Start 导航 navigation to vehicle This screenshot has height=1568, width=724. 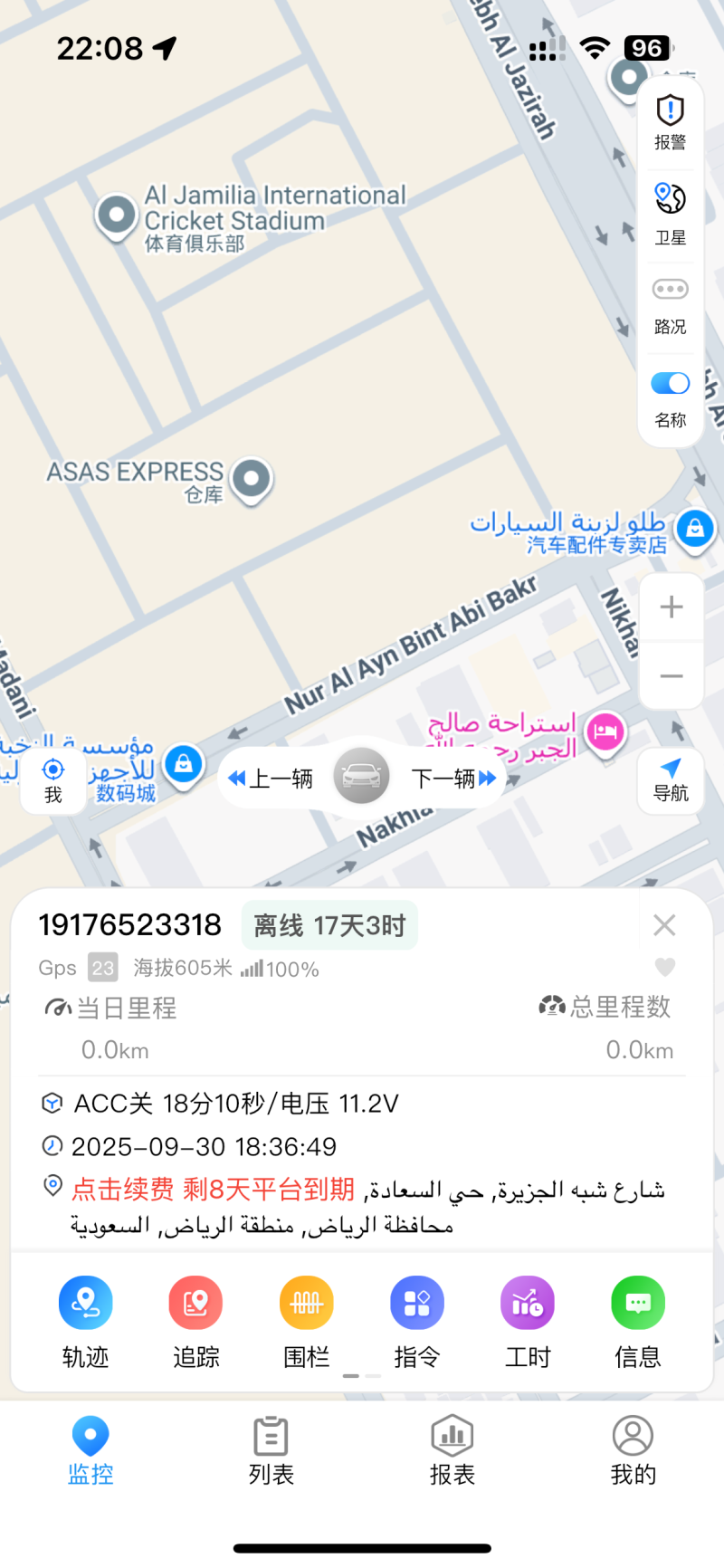[x=671, y=779]
